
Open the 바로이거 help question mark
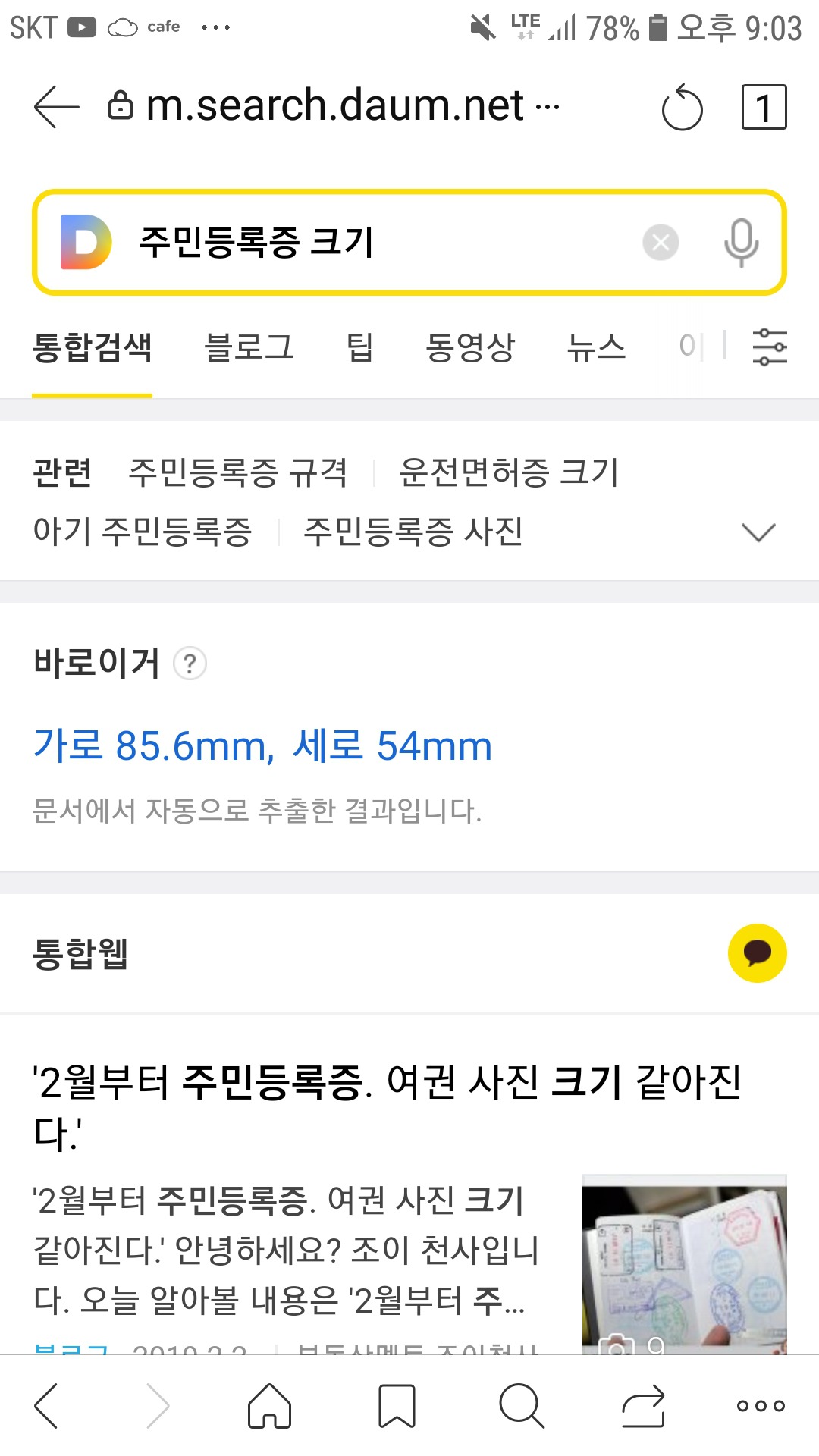click(x=190, y=664)
